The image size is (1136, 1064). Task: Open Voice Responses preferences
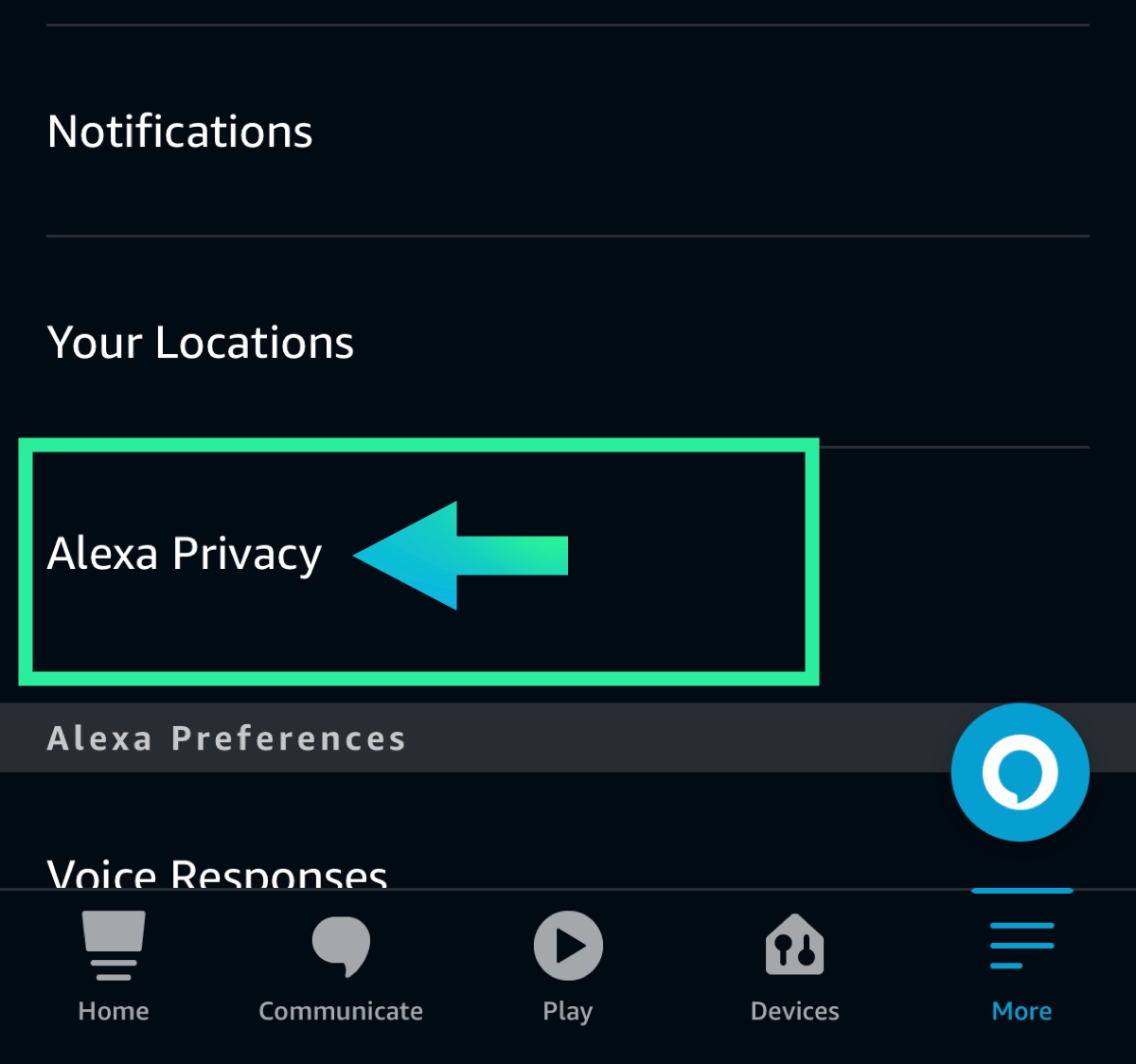[x=218, y=871]
